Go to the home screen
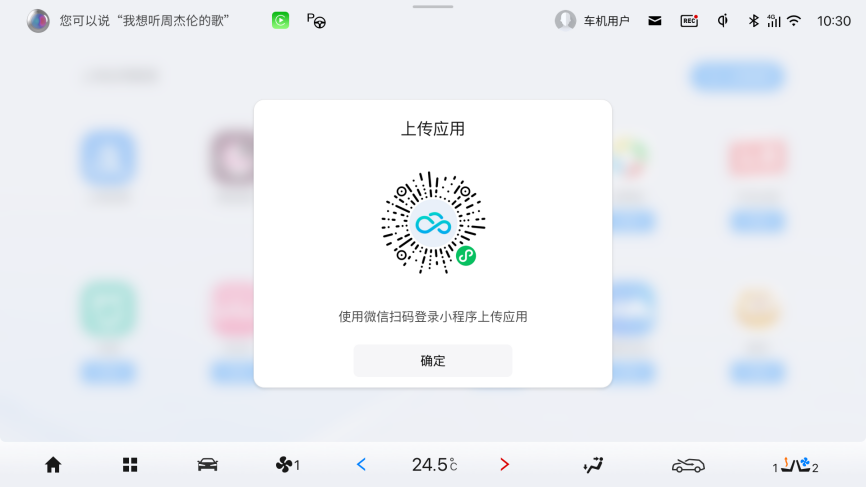This screenshot has width=866, height=487. pos(53,465)
